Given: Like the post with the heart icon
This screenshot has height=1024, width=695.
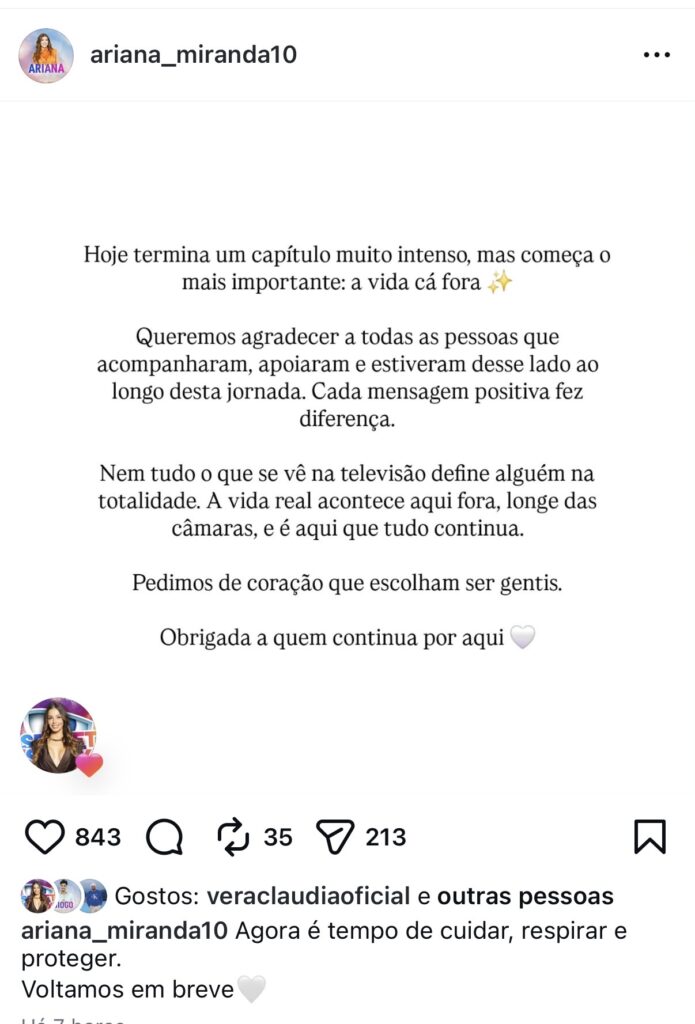Looking at the screenshot, I should point(44,837).
